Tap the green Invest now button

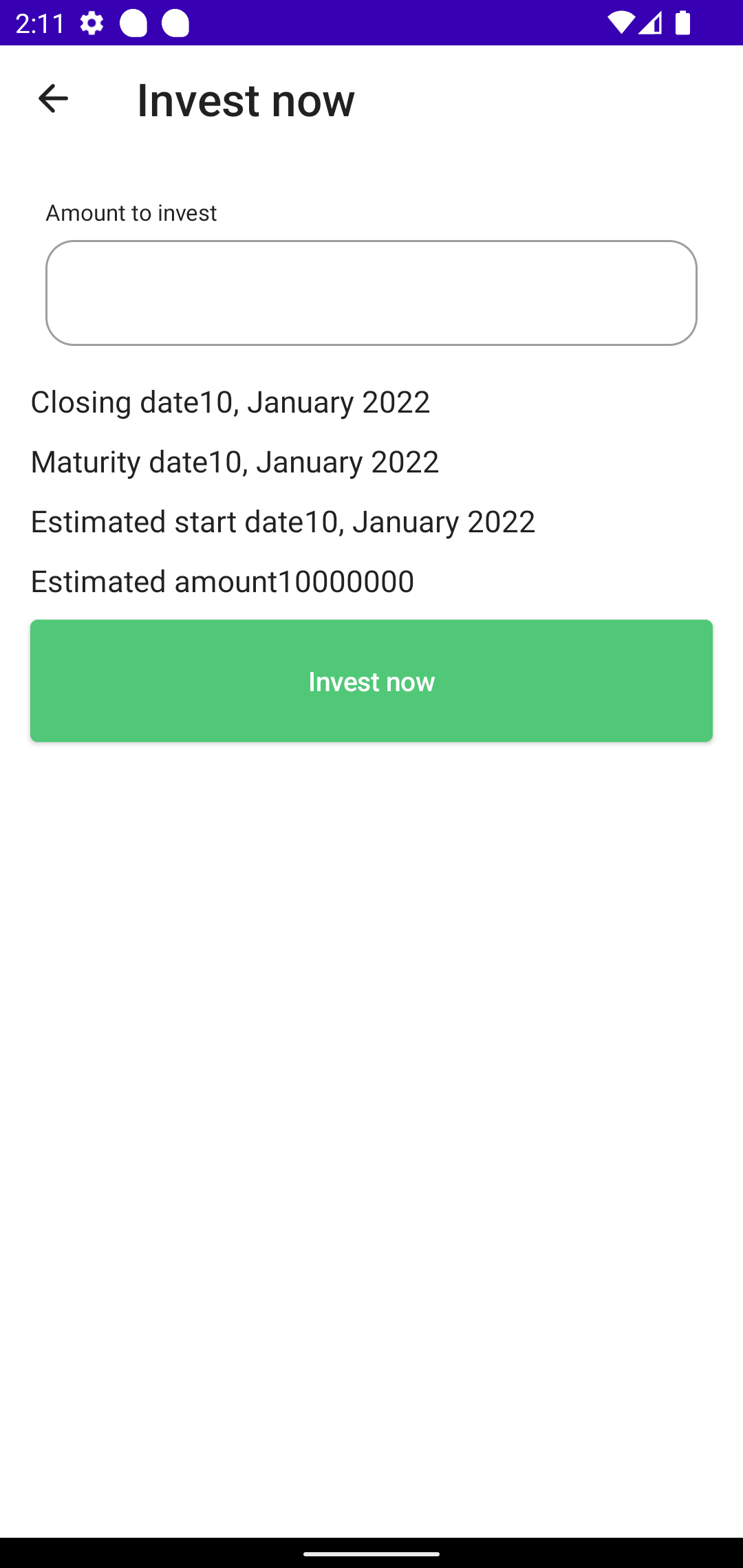(371, 681)
